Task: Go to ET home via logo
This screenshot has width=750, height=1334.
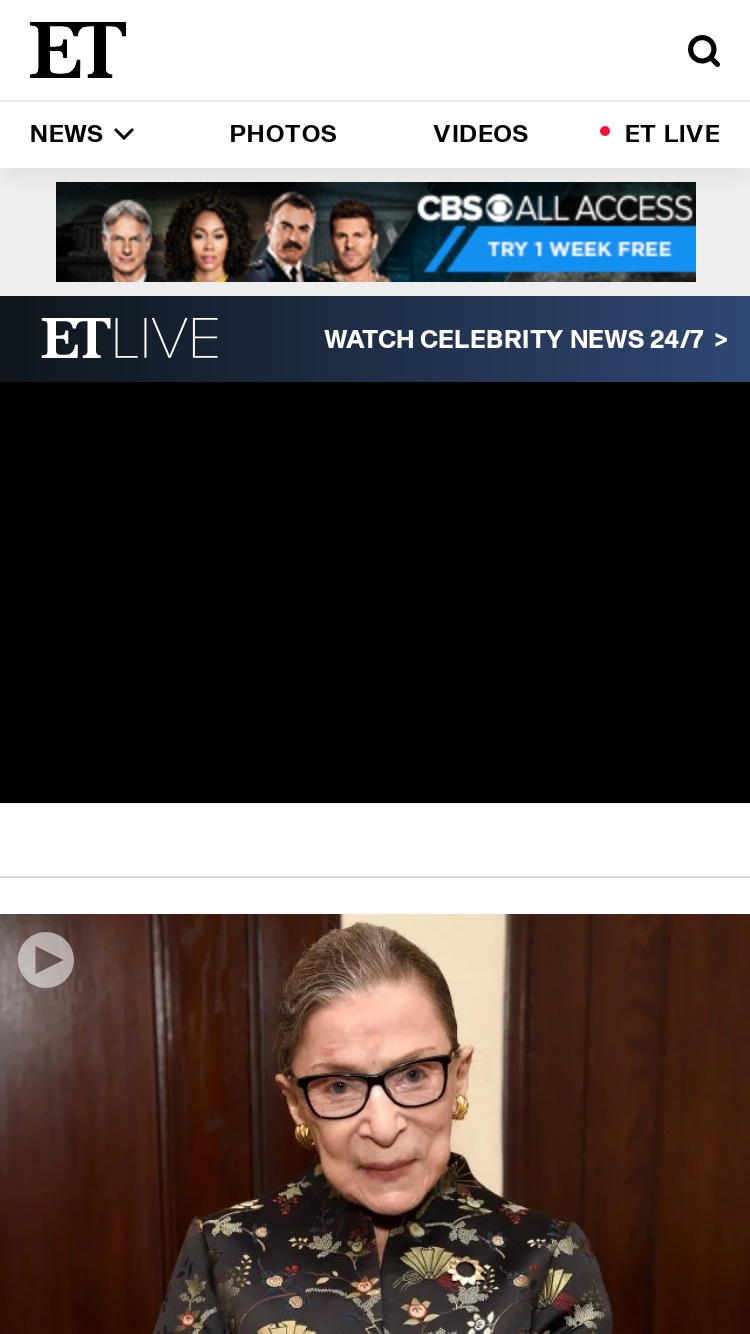Action: [x=78, y=50]
